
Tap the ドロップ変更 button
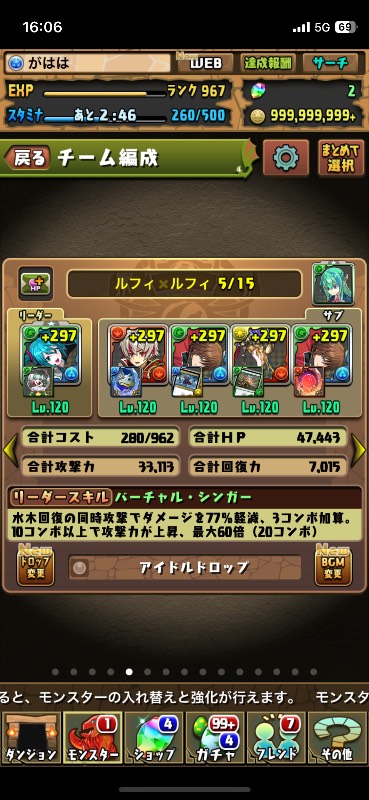click(x=35, y=567)
